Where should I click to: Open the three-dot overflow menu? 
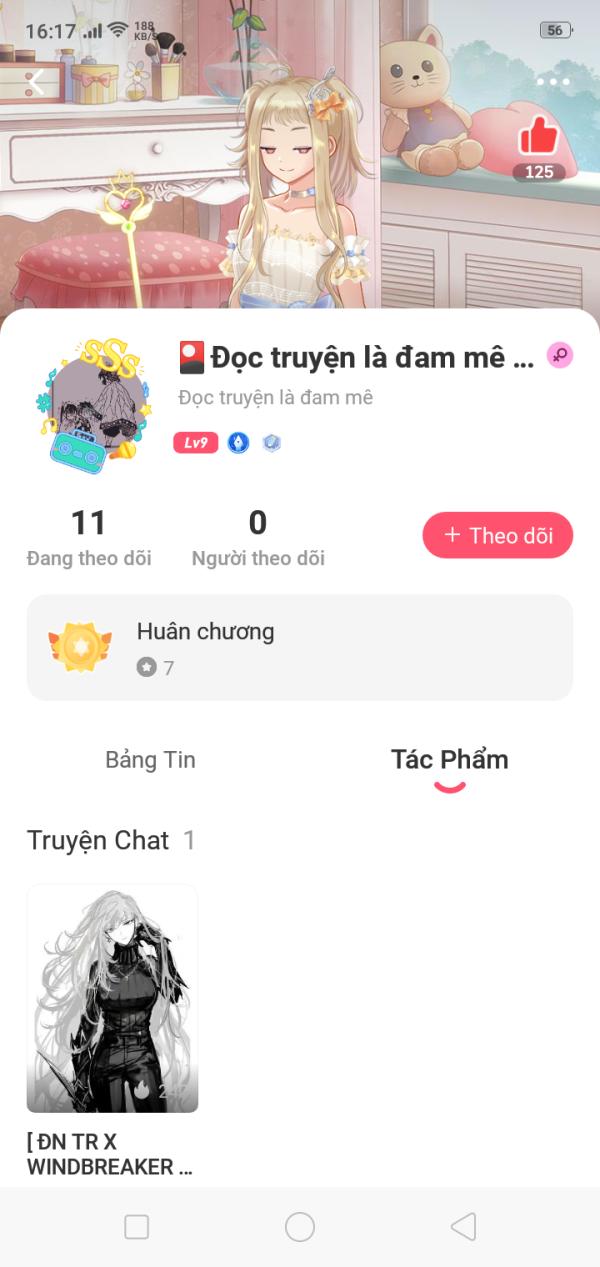click(552, 82)
